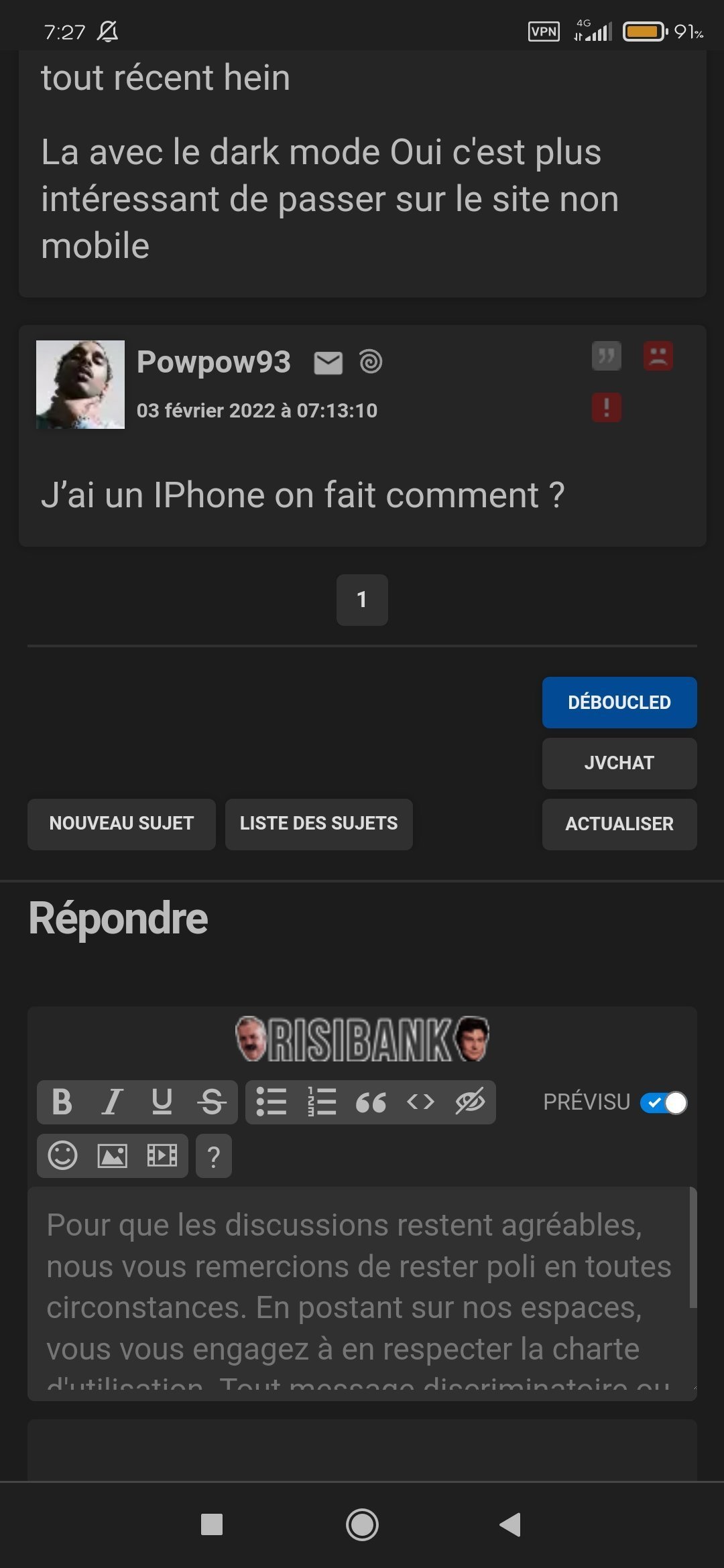Turn off the PRÉVISU toggle
This screenshot has height=1568, width=724.
[664, 1103]
